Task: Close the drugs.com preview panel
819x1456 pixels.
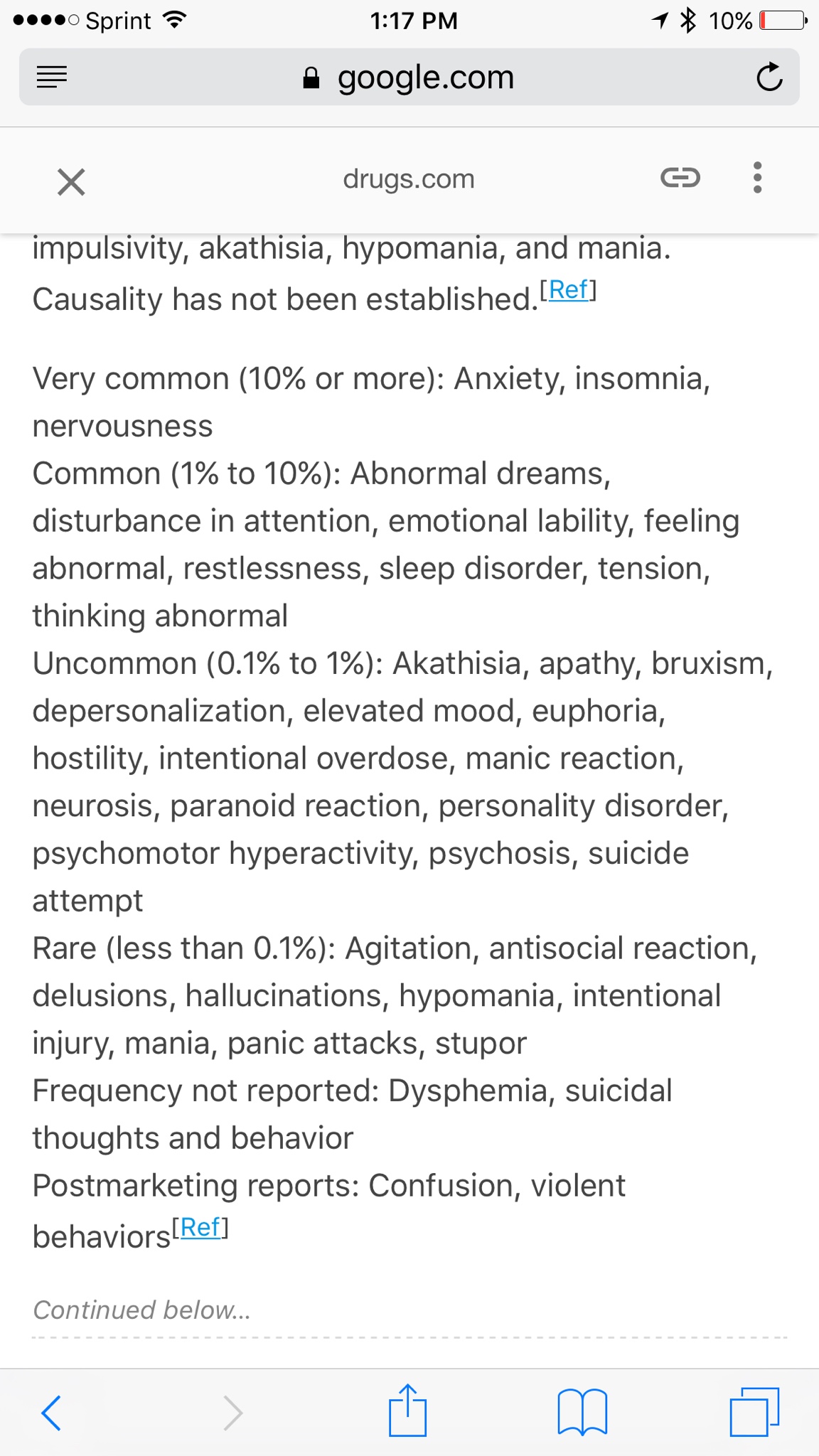Action: point(71,181)
